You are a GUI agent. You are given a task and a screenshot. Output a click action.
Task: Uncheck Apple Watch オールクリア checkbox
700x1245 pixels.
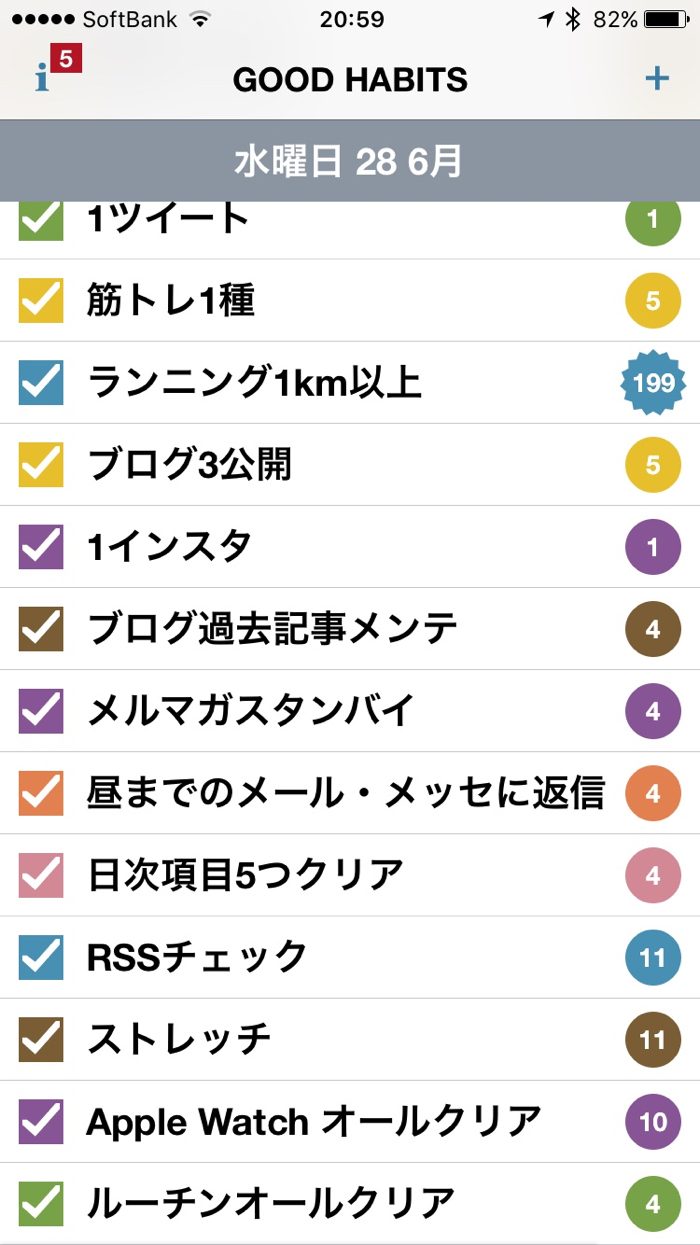point(41,1120)
